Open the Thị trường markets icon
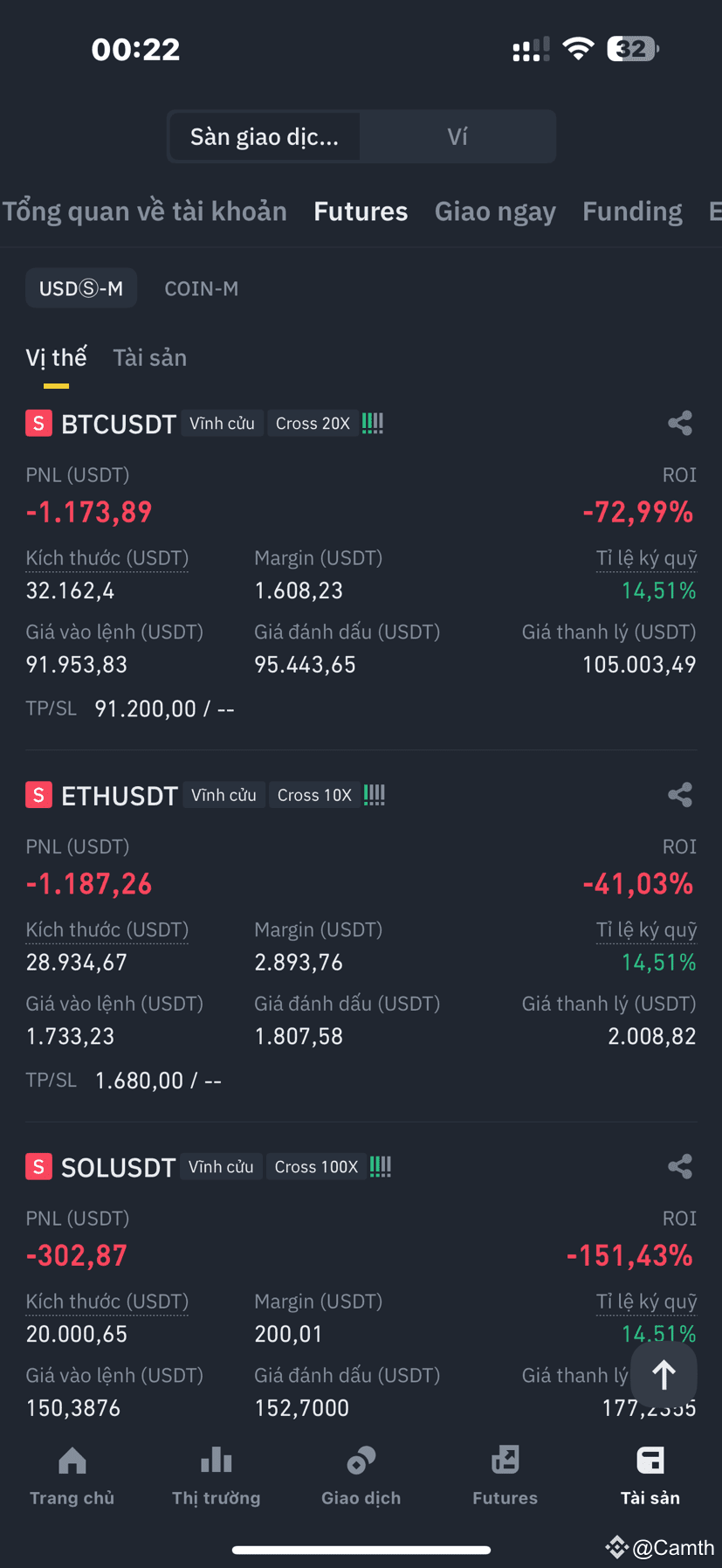The width and height of the screenshot is (722, 1568). click(216, 1460)
